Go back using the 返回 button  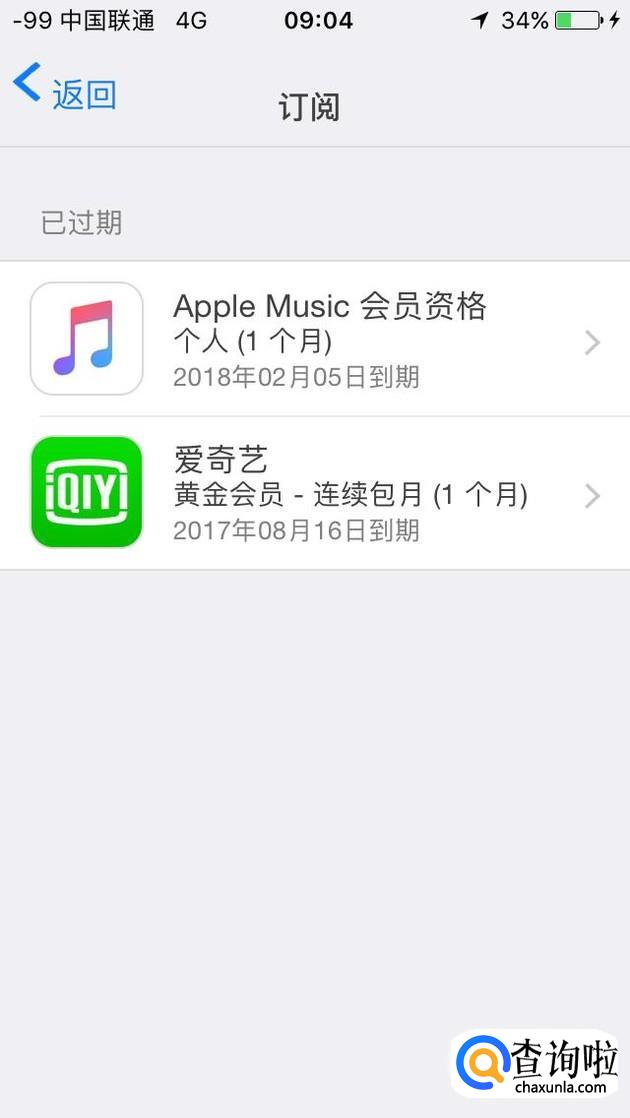point(66,92)
